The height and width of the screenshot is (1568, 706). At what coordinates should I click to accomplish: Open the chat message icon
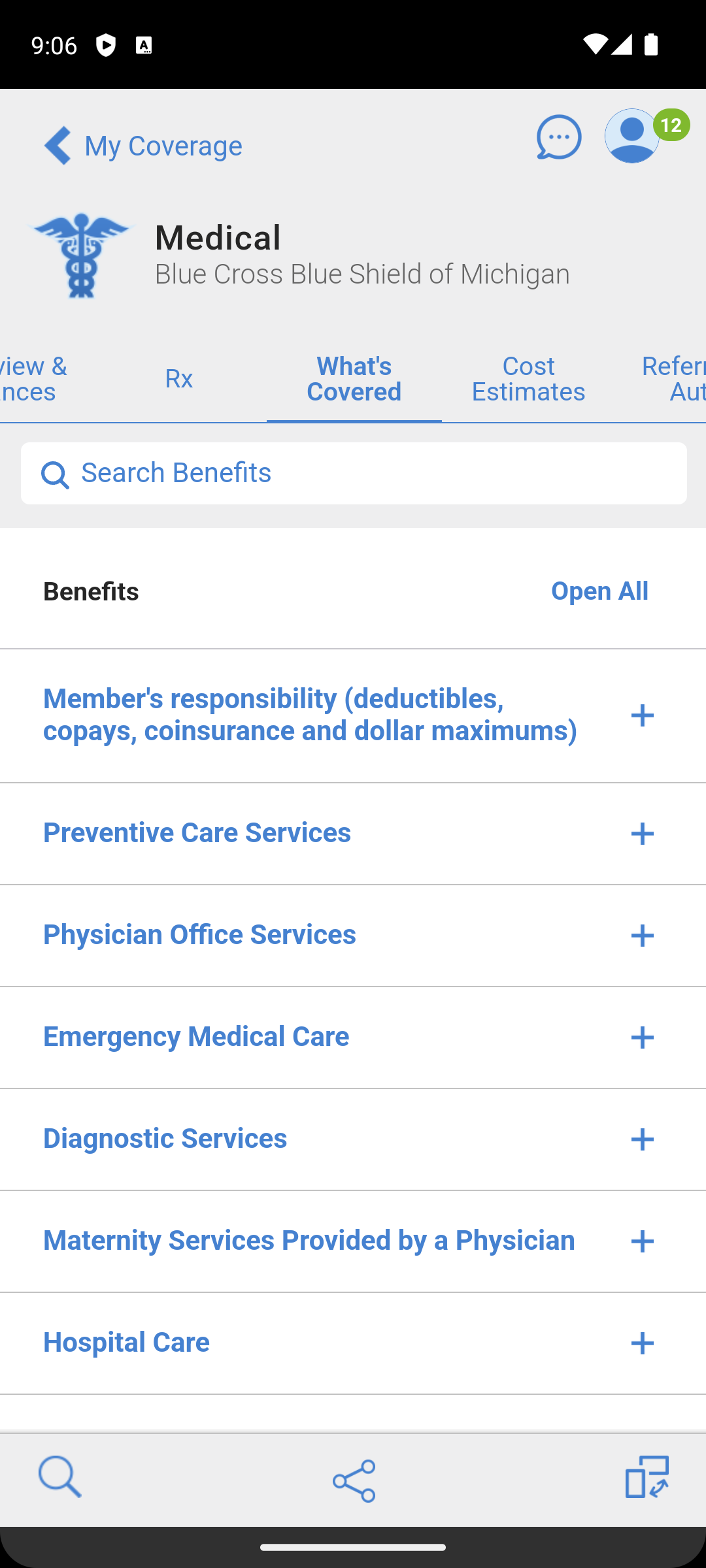pyautogui.click(x=559, y=138)
